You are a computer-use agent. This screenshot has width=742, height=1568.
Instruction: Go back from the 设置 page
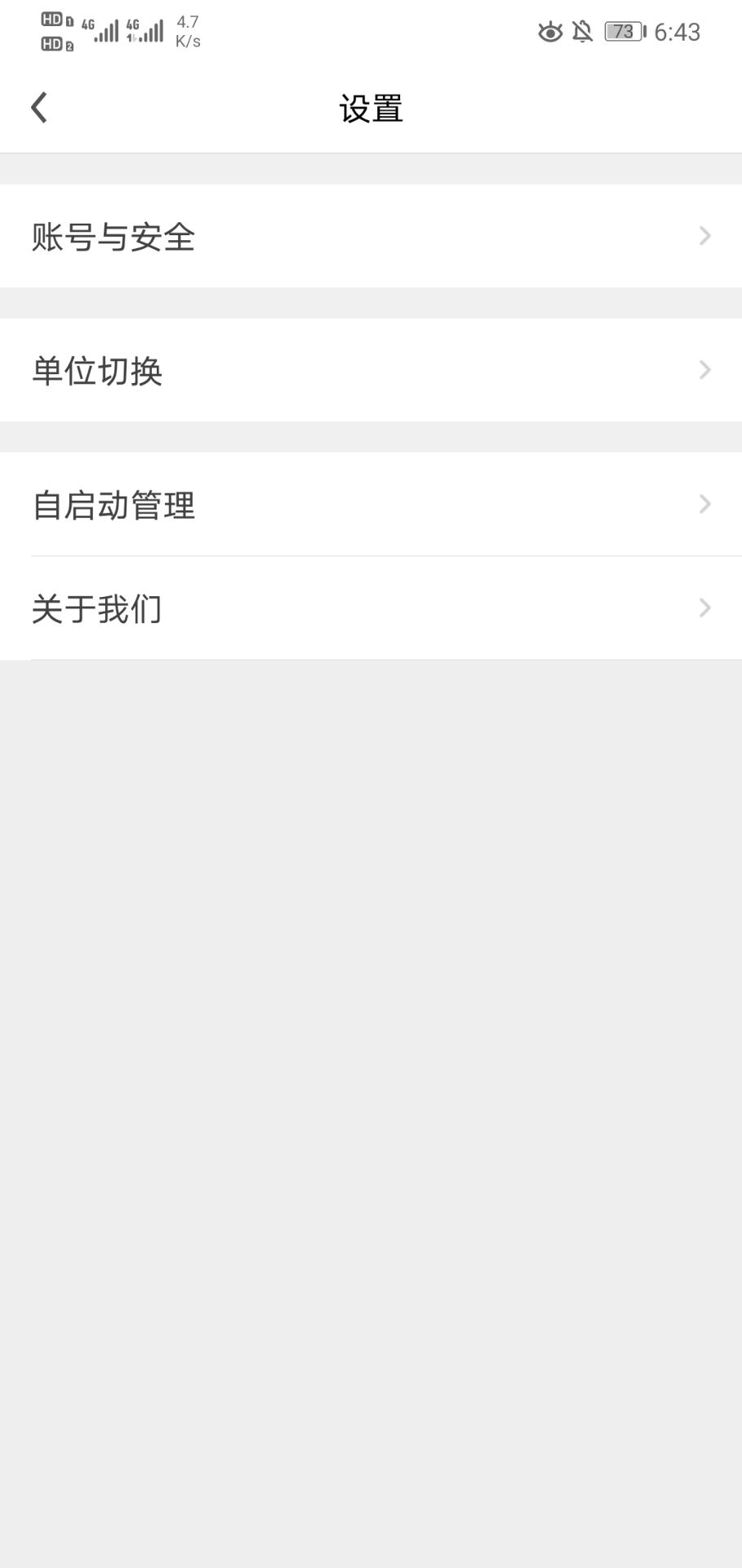click(39, 108)
